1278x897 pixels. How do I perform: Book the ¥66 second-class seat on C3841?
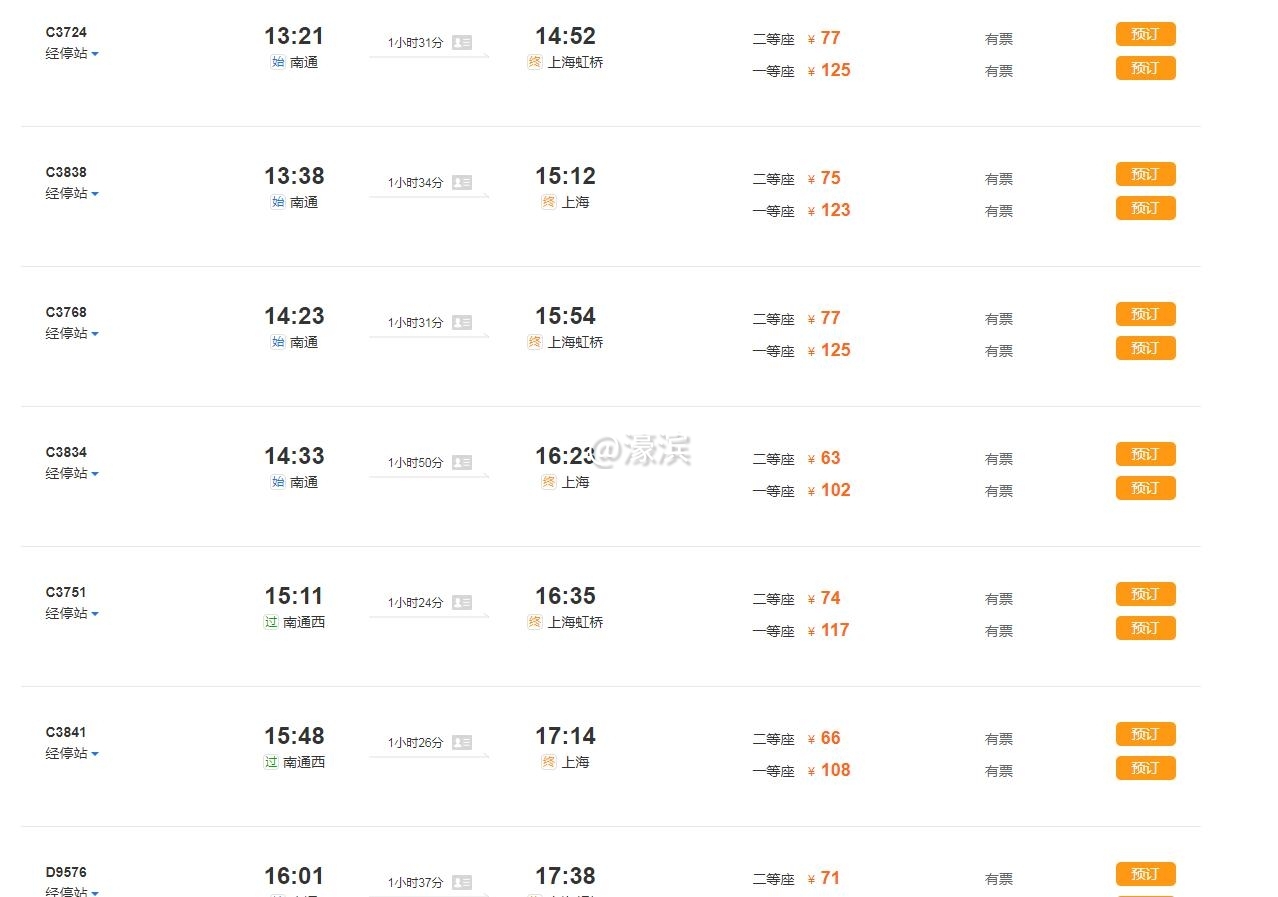pos(1145,735)
